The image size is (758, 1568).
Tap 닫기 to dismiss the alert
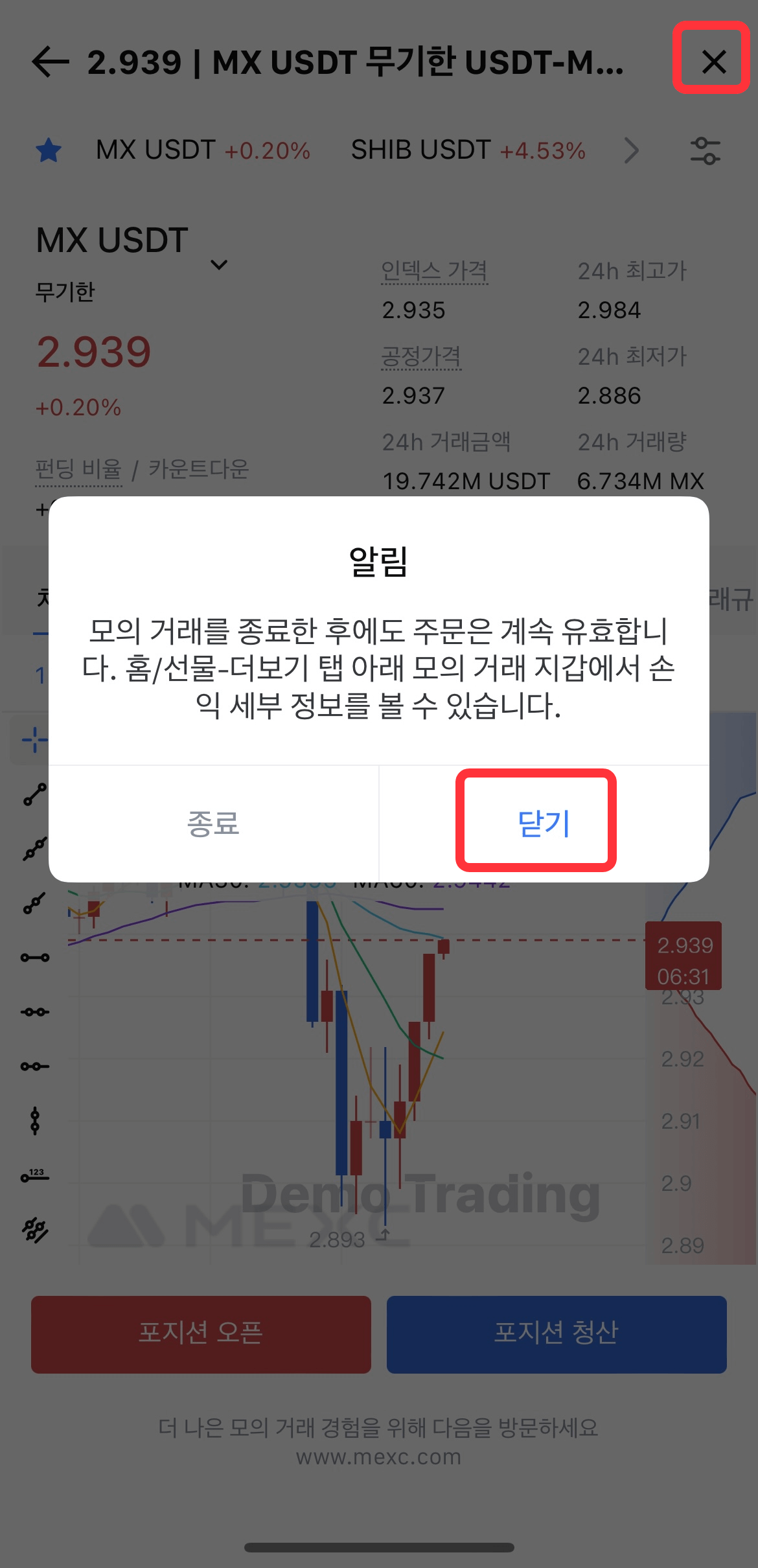click(x=543, y=824)
